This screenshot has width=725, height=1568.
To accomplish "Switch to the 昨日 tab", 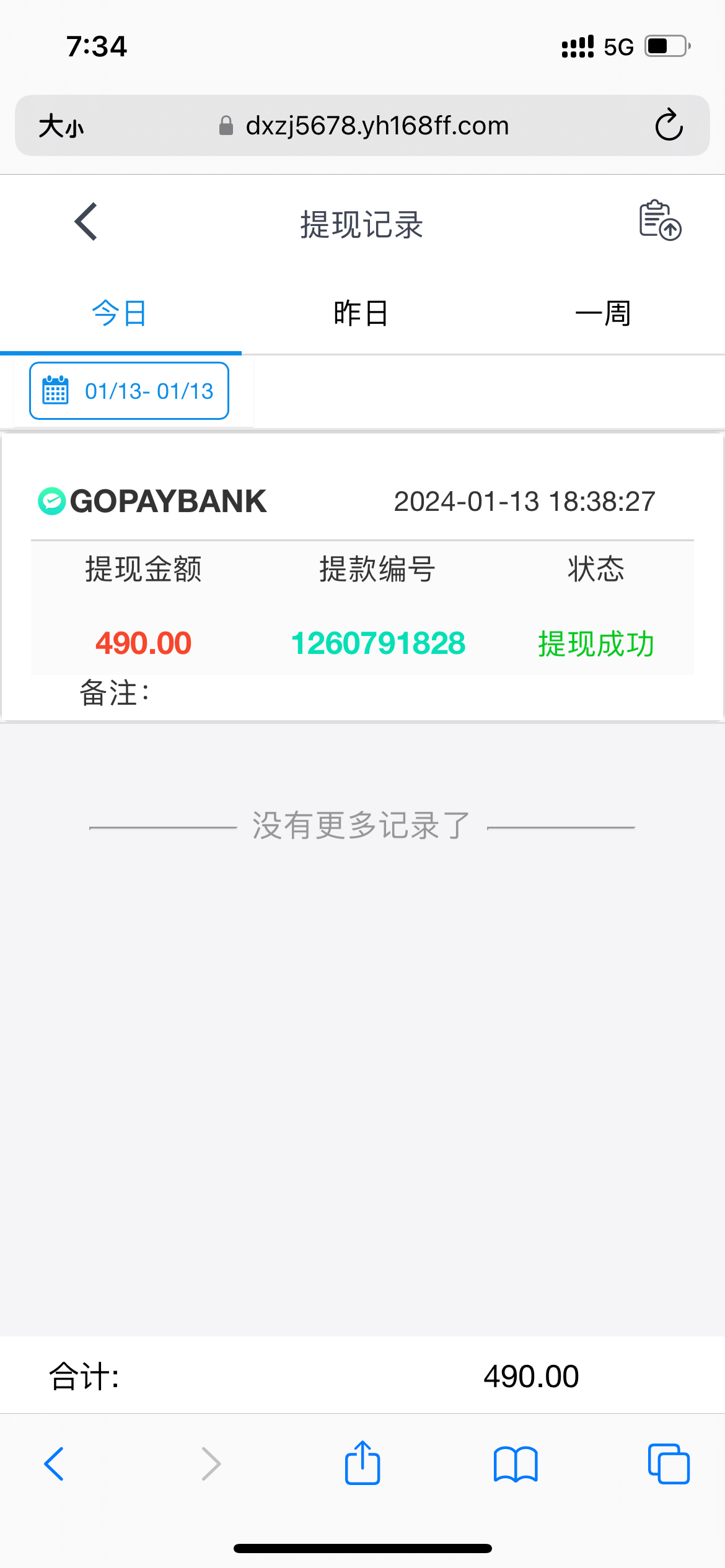I will 361,313.
